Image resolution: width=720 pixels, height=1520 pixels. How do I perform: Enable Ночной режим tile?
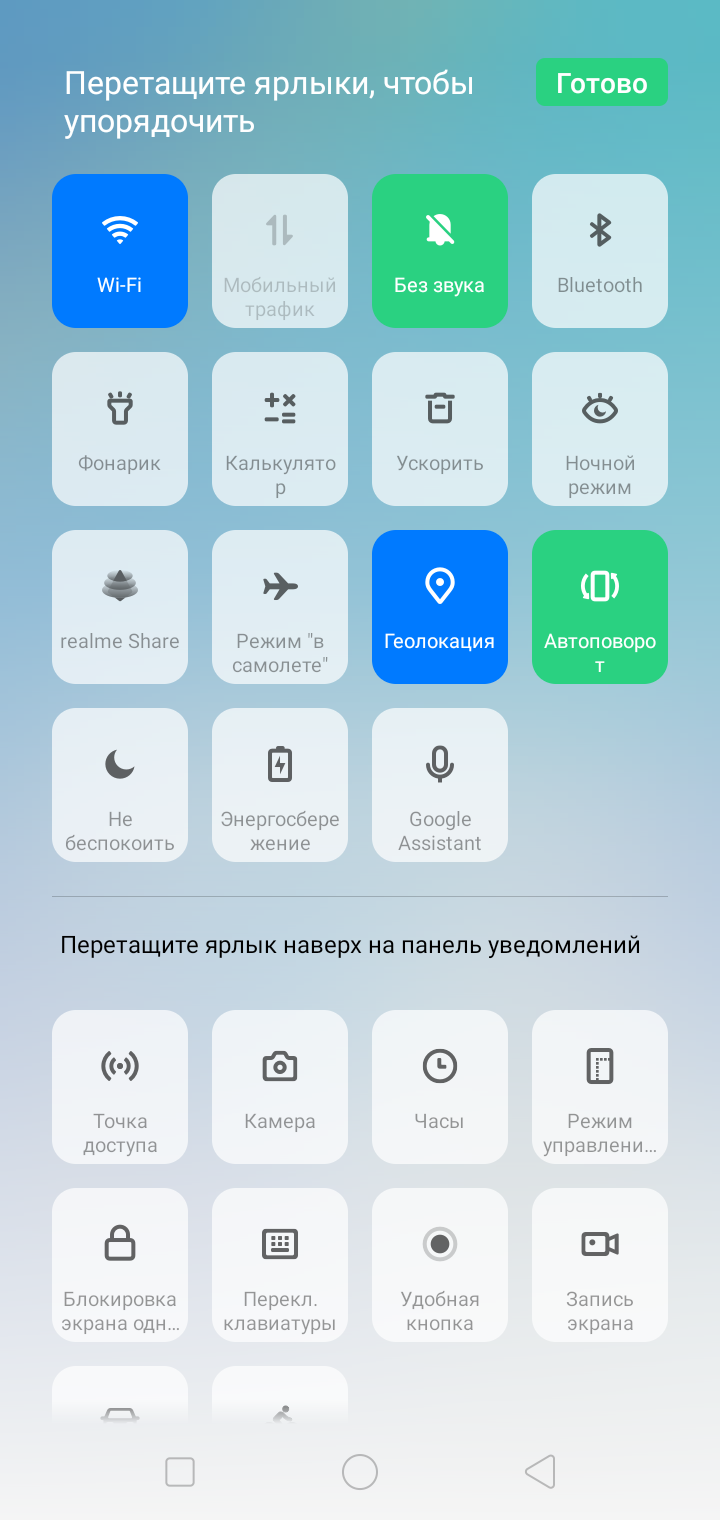pos(600,429)
